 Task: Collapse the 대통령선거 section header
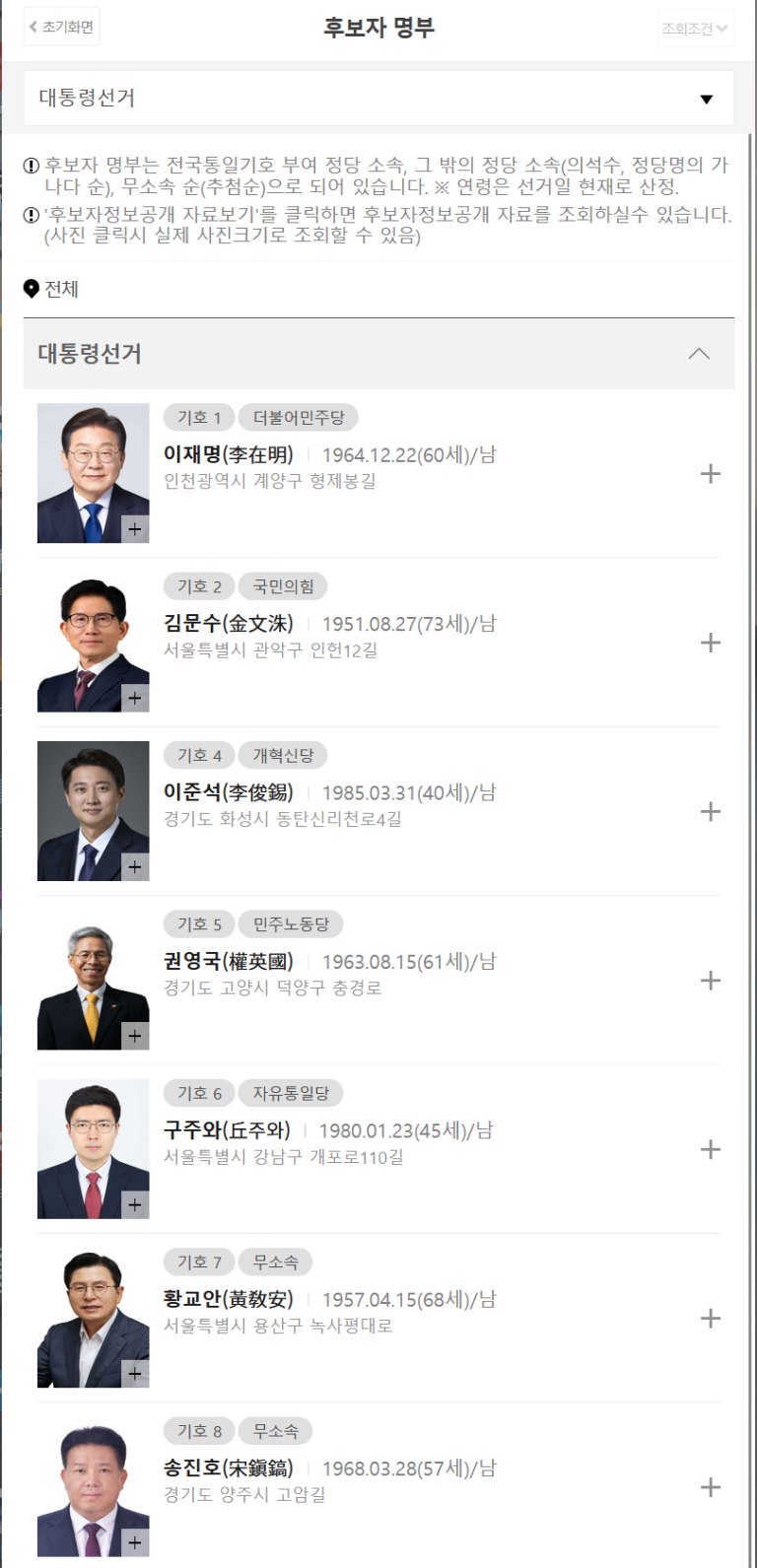(x=378, y=354)
